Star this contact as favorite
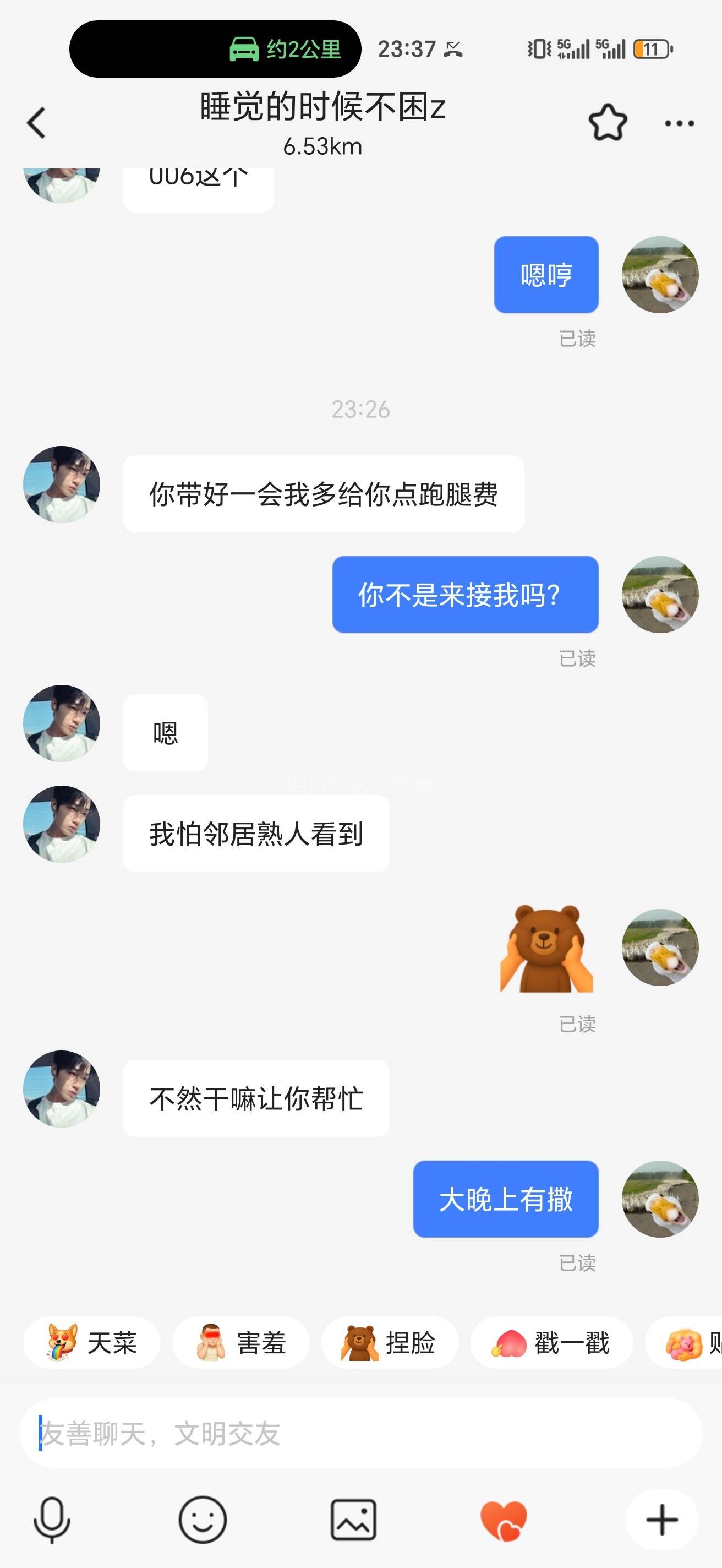722x1568 pixels. click(x=607, y=123)
